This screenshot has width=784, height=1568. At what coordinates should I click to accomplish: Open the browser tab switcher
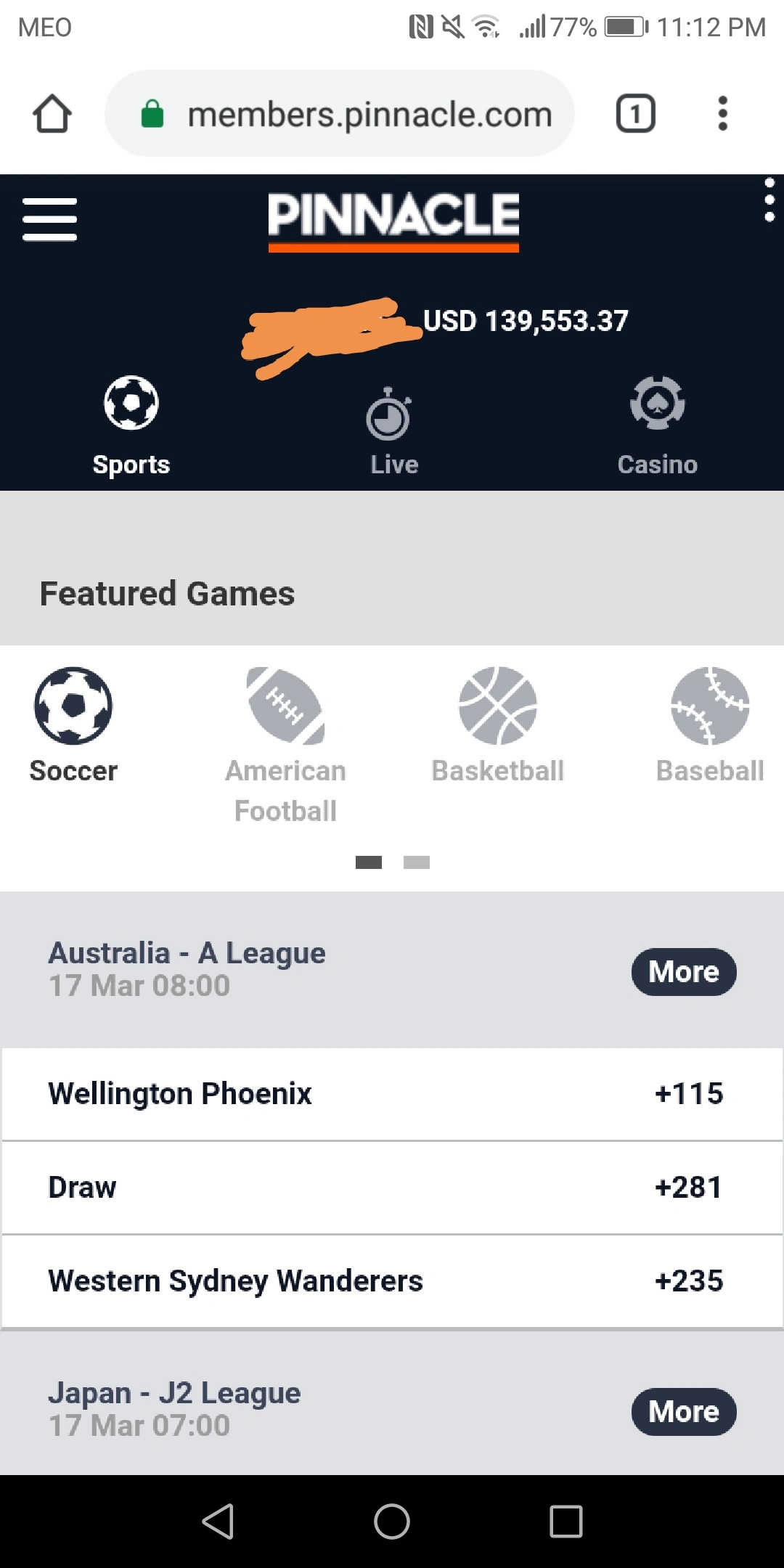pyautogui.click(x=635, y=114)
